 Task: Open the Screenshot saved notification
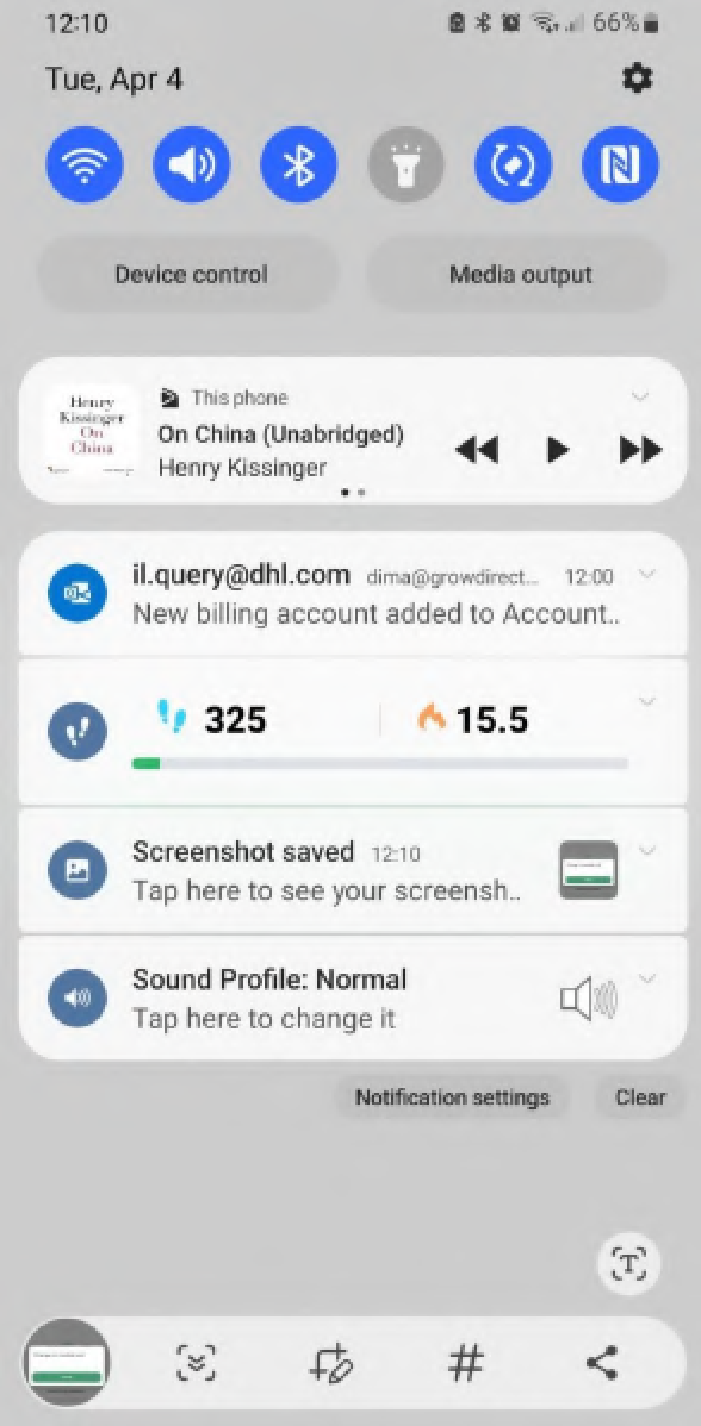330,870
